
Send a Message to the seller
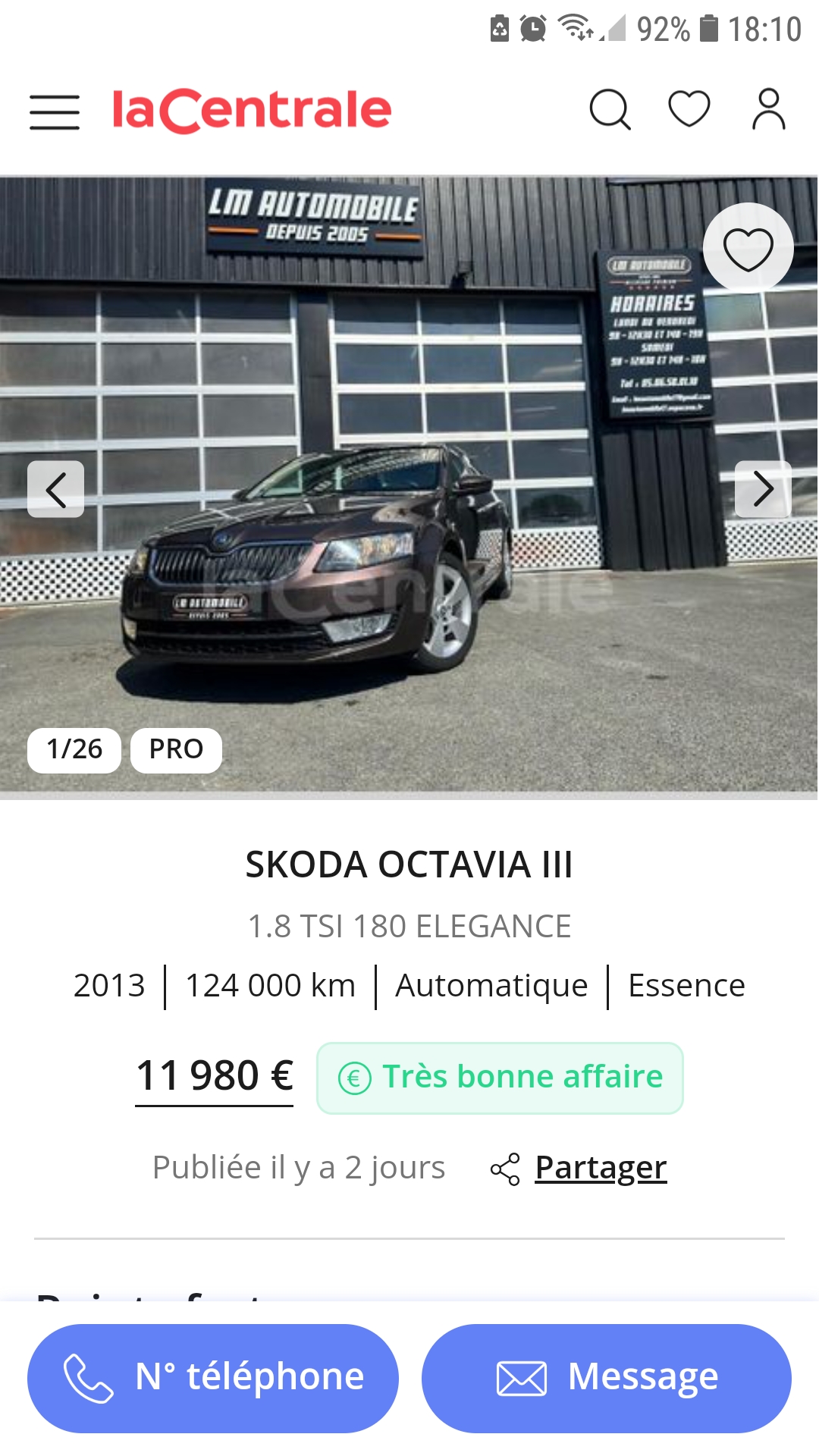607,1378
